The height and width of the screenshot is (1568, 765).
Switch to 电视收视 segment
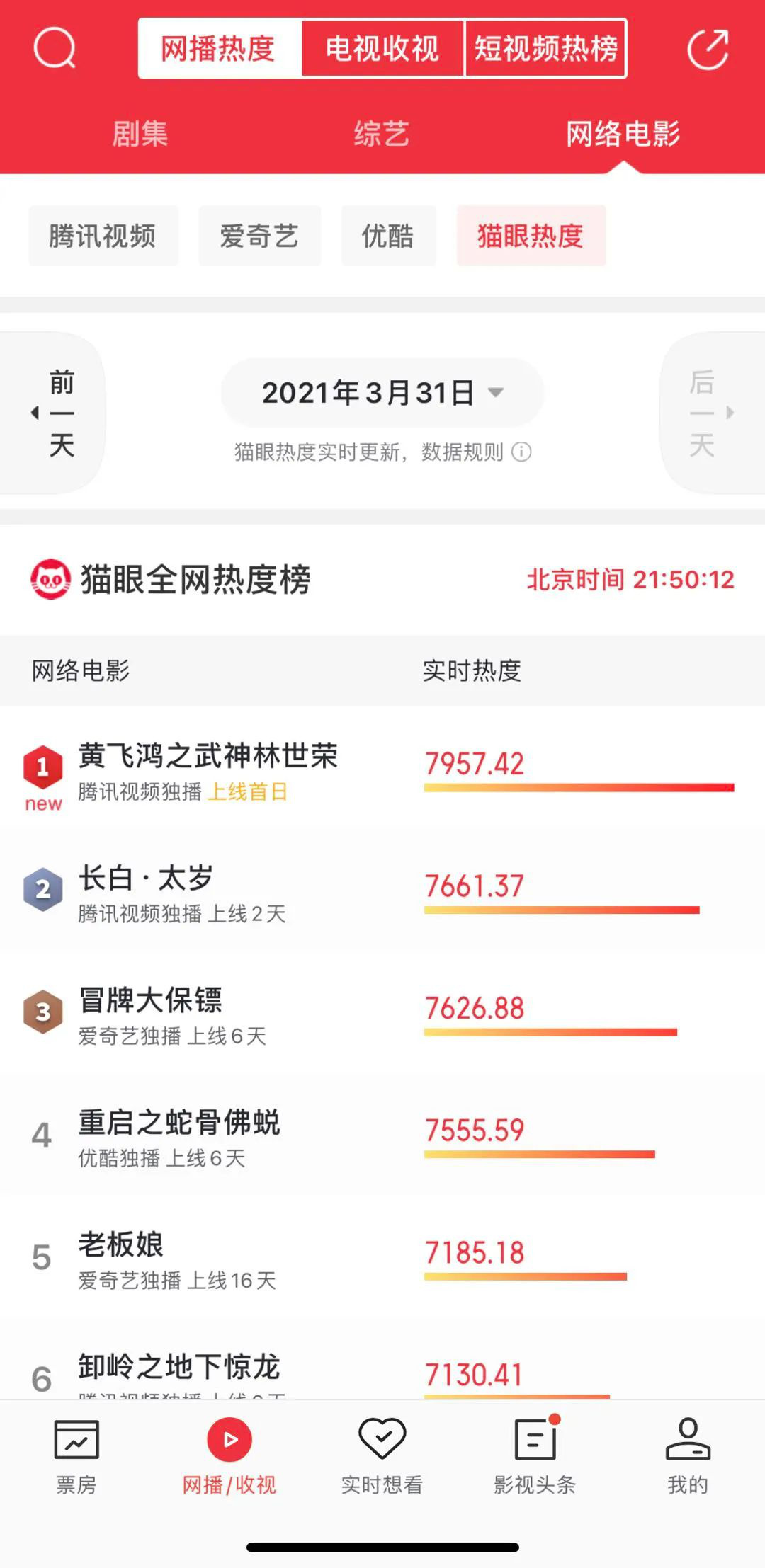pos(382,49)
